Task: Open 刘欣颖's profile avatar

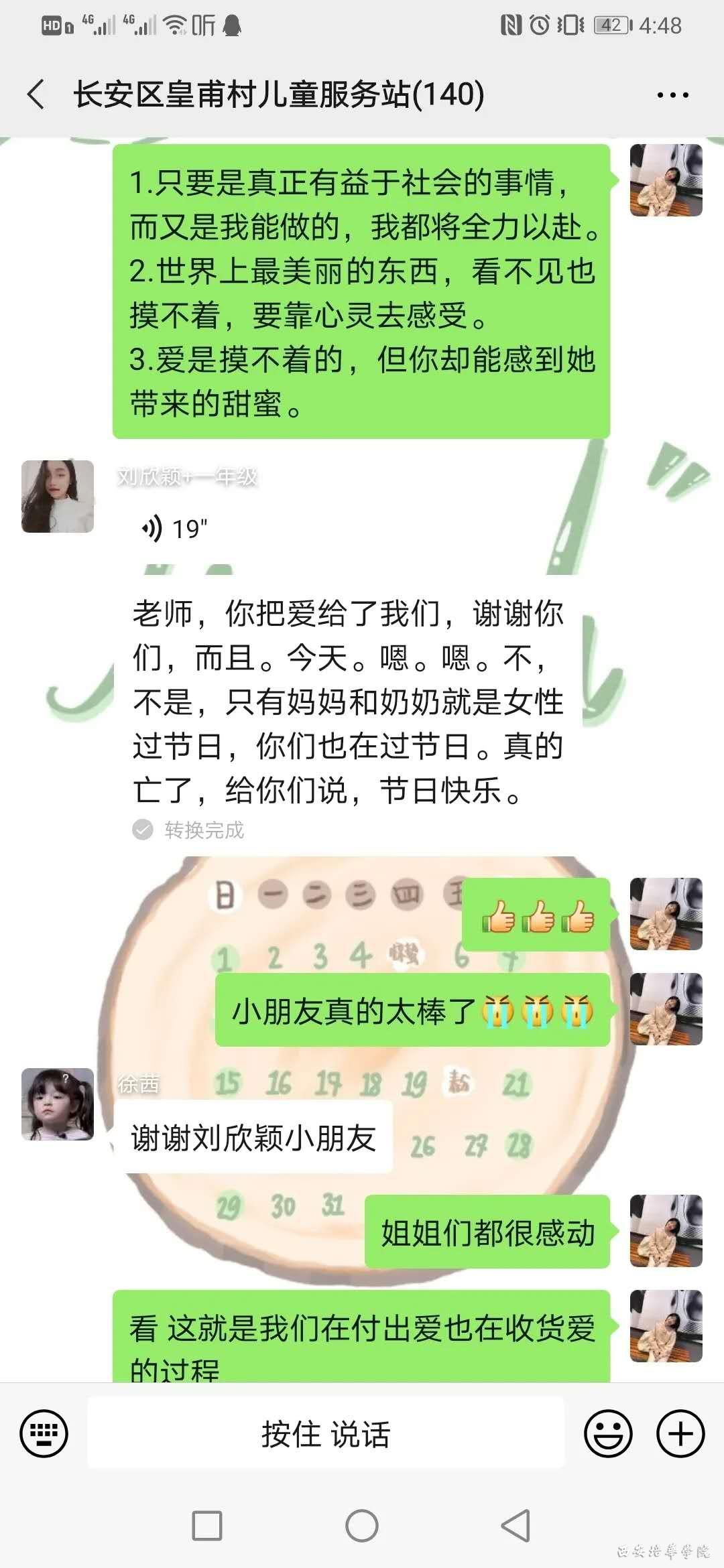Action: tap(58, 497)
